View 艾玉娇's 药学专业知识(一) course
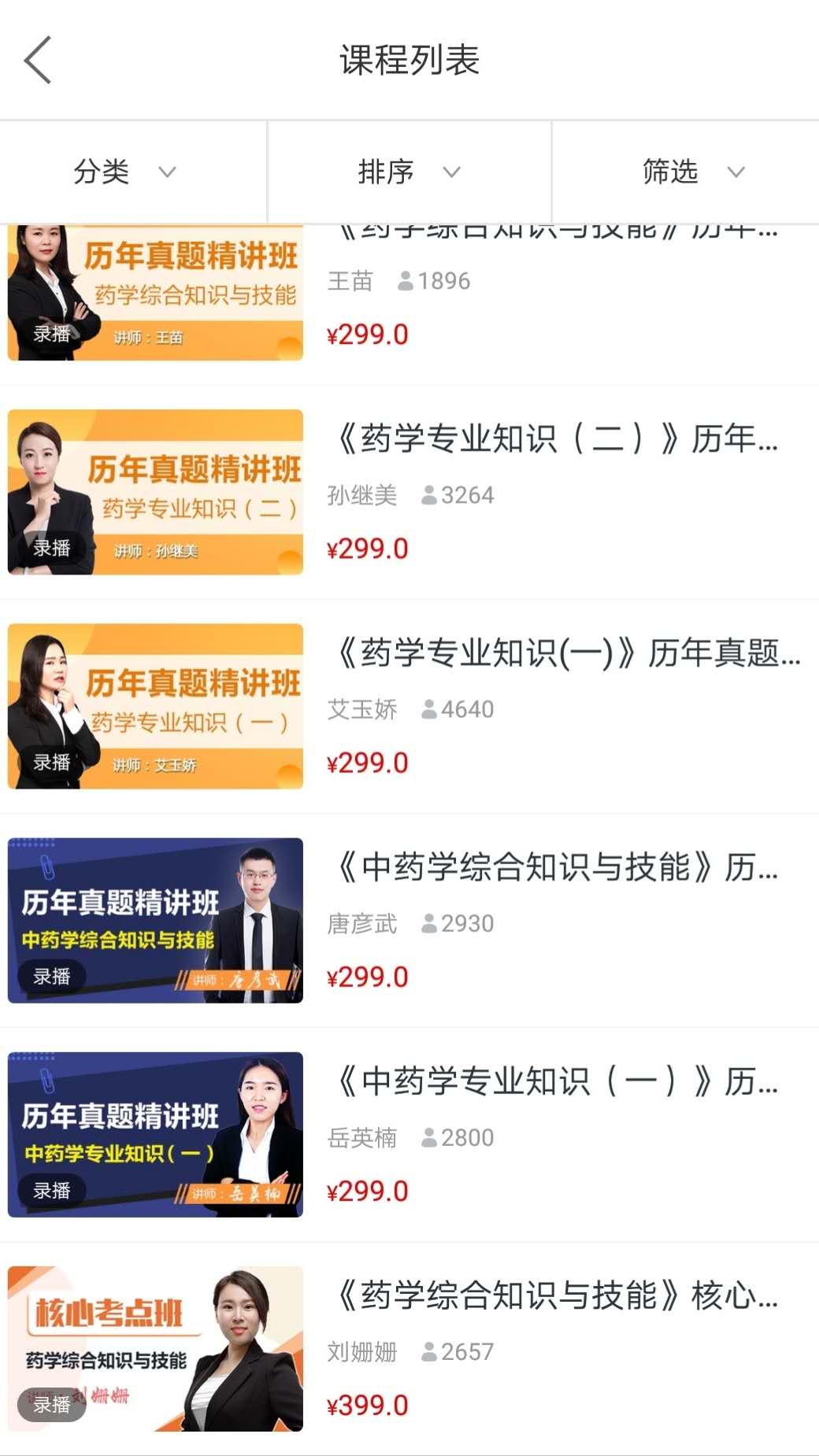Viewport: 819px width, 1456px height. pos(409,707)
